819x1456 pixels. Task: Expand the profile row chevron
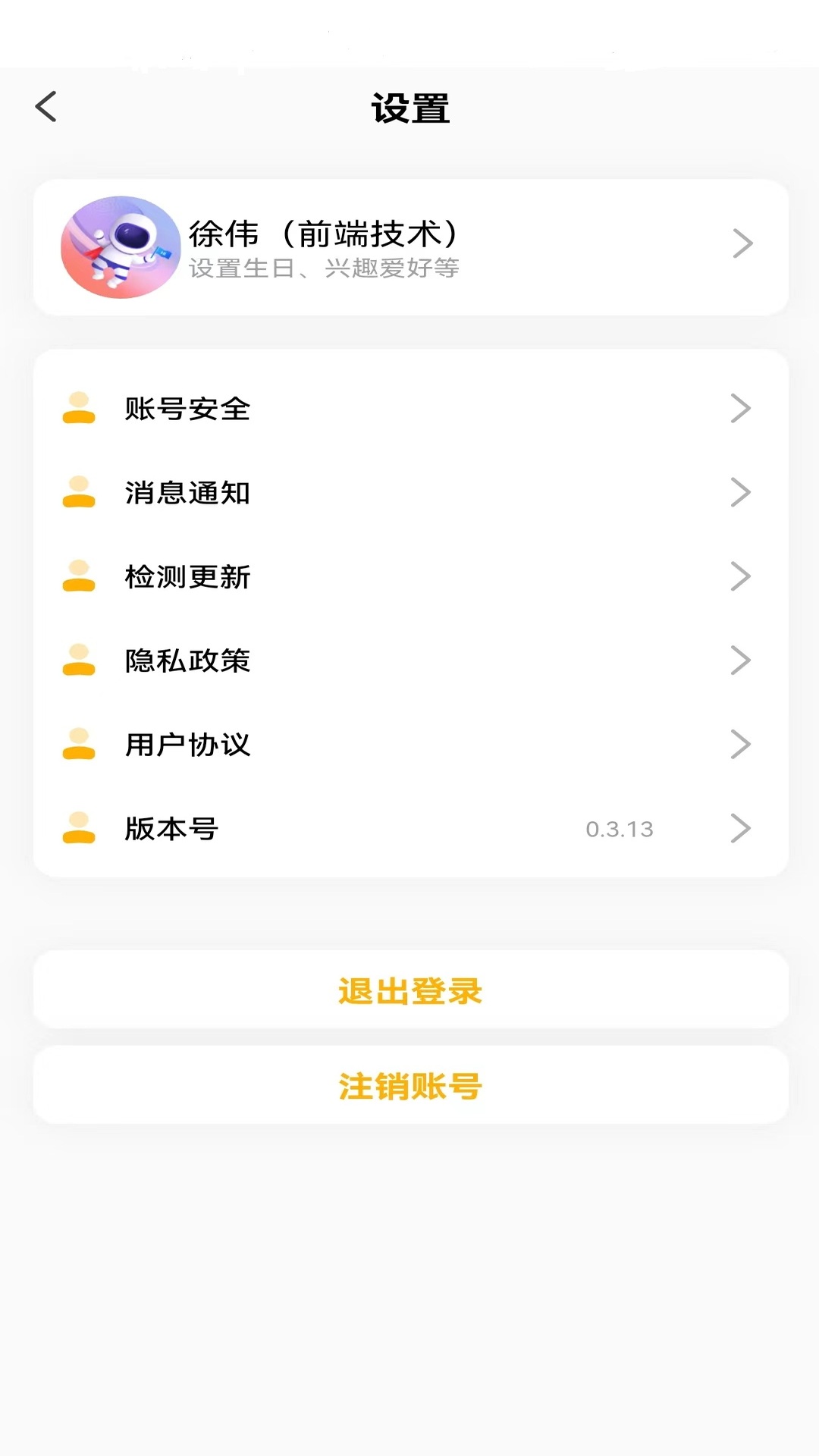[x=744, y=243]
